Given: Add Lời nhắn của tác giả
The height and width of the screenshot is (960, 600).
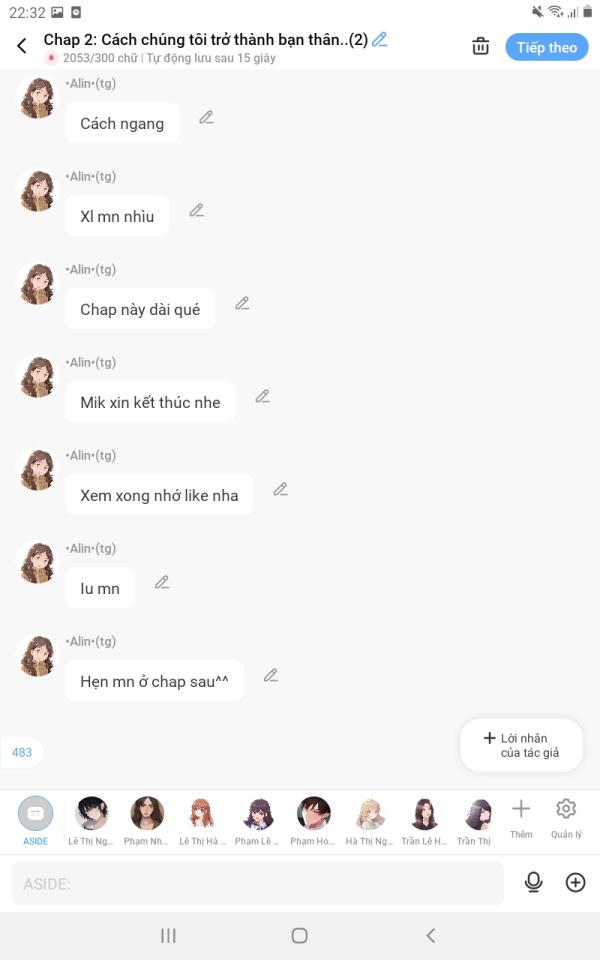Looking at the screenshot, I should pyautogui.click(x=522, y=745).
